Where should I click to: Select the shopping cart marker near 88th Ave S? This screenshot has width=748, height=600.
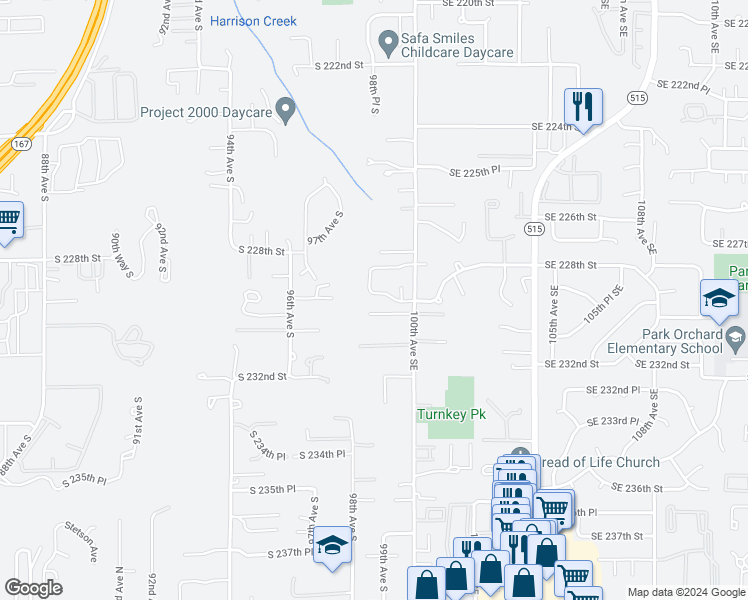(8, 223)
